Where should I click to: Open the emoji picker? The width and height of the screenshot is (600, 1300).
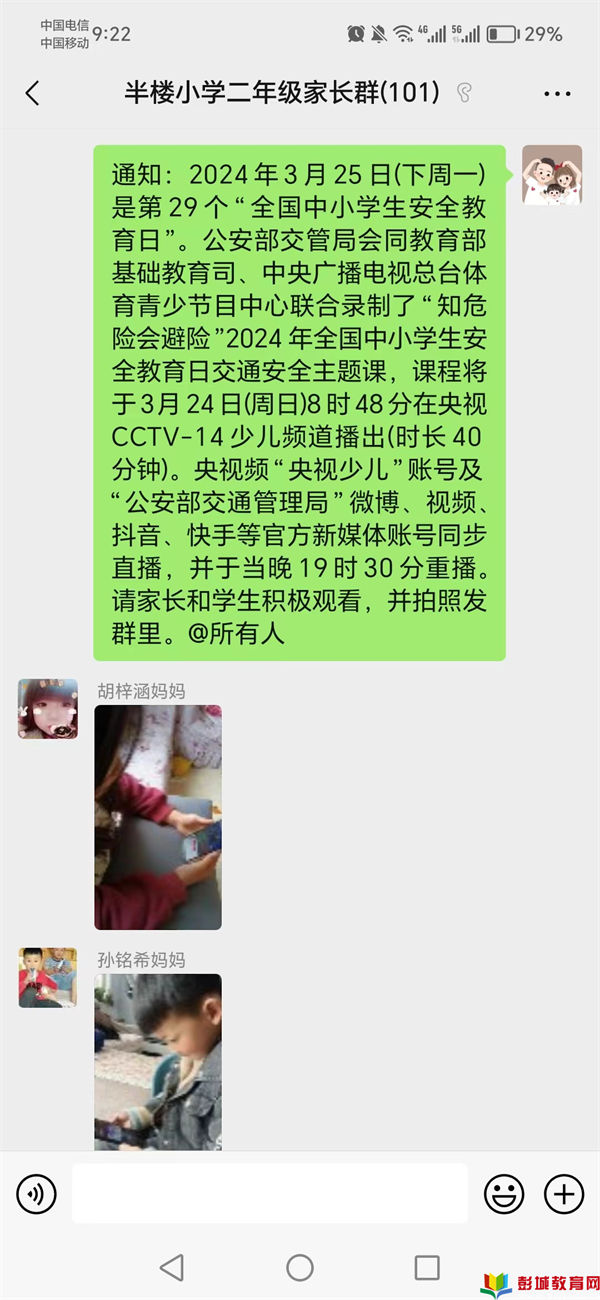504,1193
